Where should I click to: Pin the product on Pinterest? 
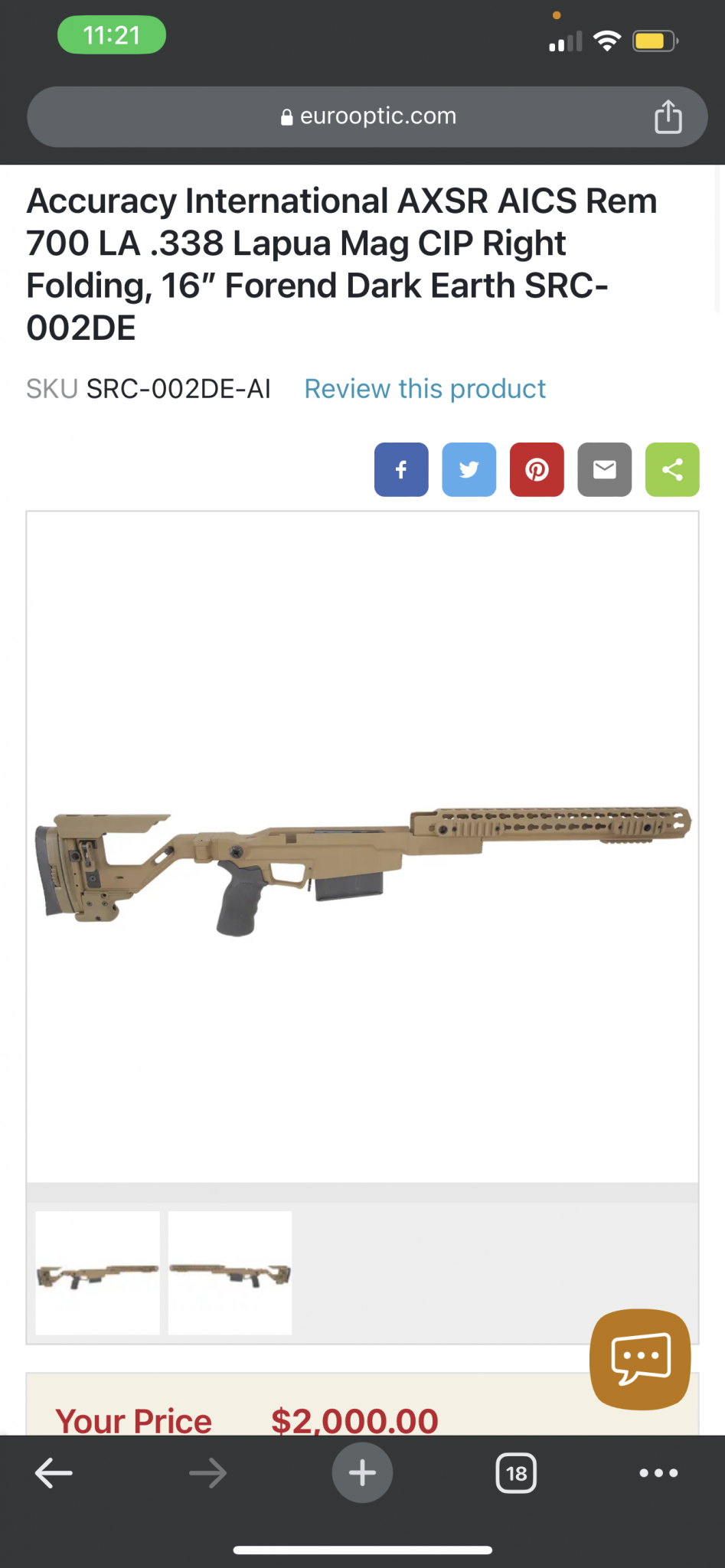[x=537, y=469]
